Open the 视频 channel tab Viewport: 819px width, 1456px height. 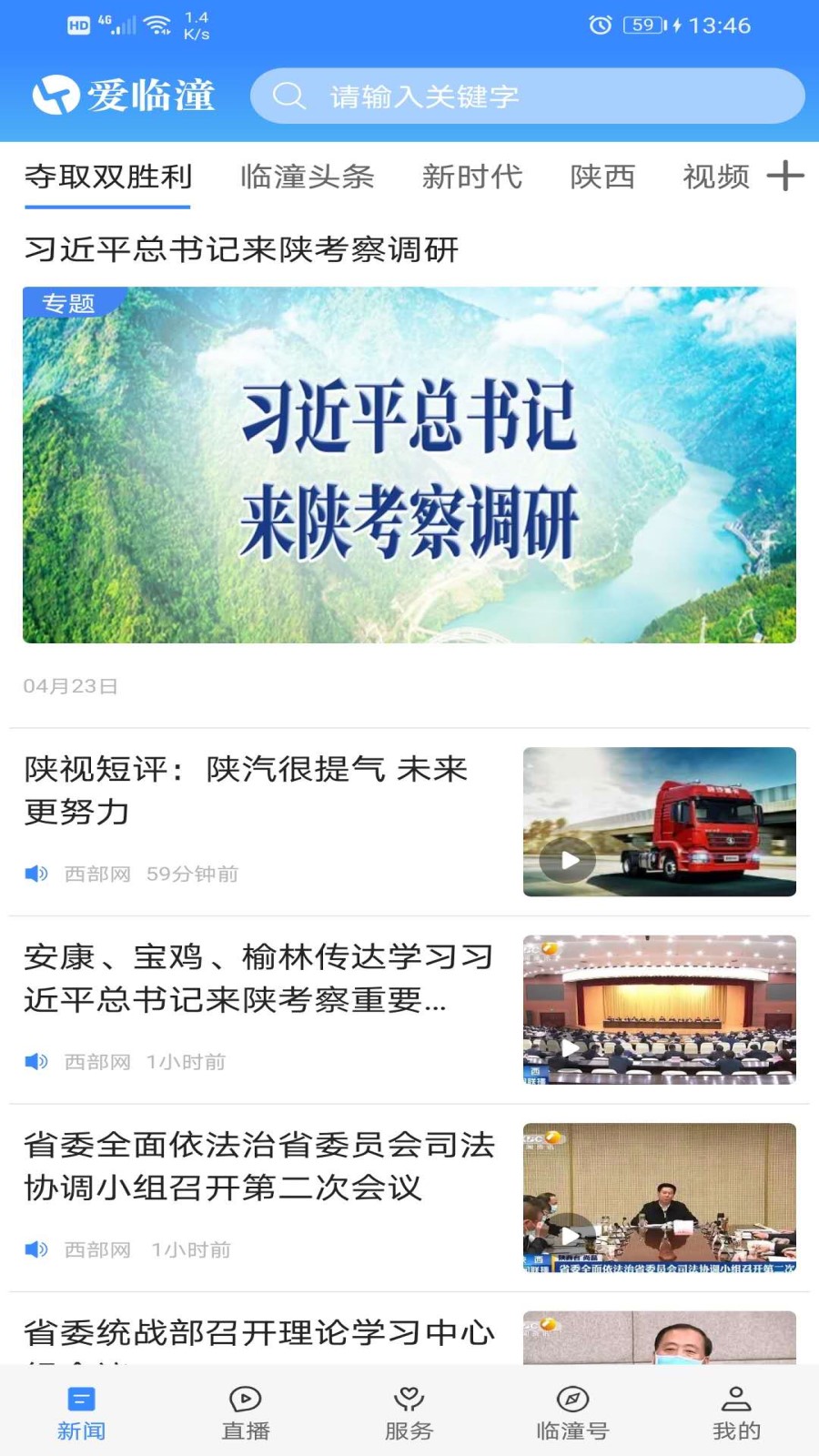716,177
